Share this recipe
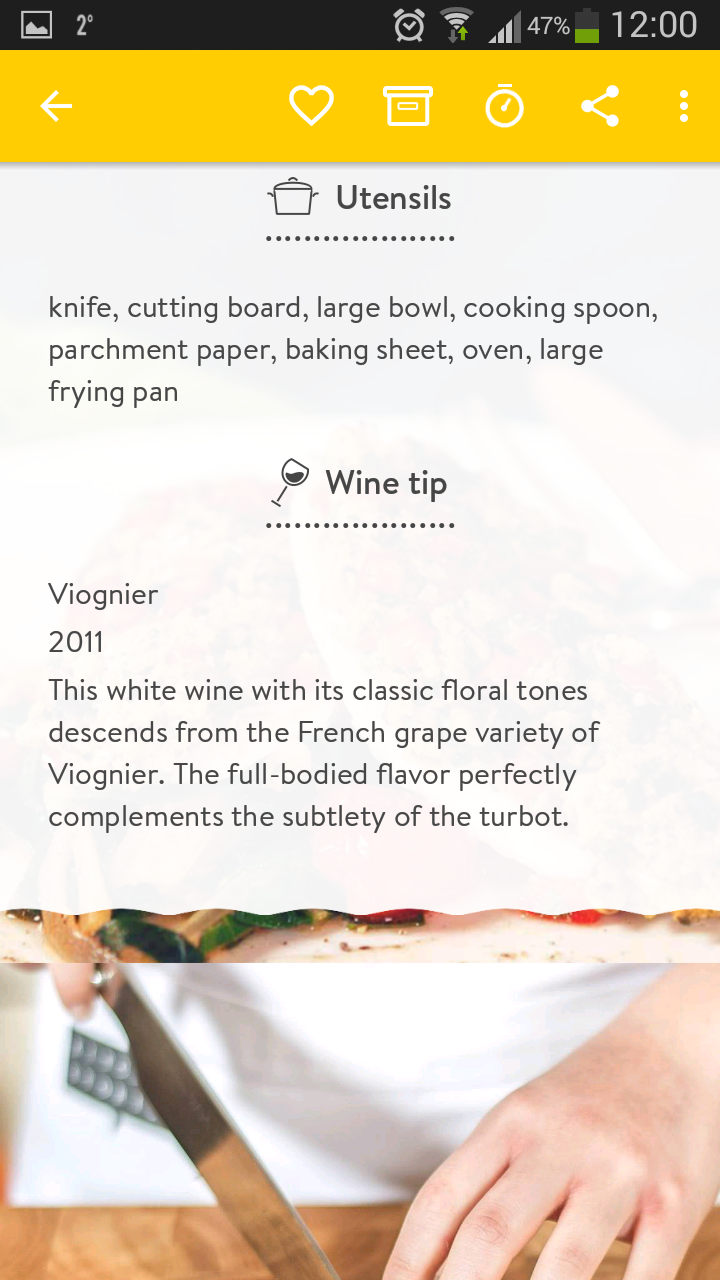Image resolution: width=720 pixels, height=1280 pixels. [x=600, y=106]
